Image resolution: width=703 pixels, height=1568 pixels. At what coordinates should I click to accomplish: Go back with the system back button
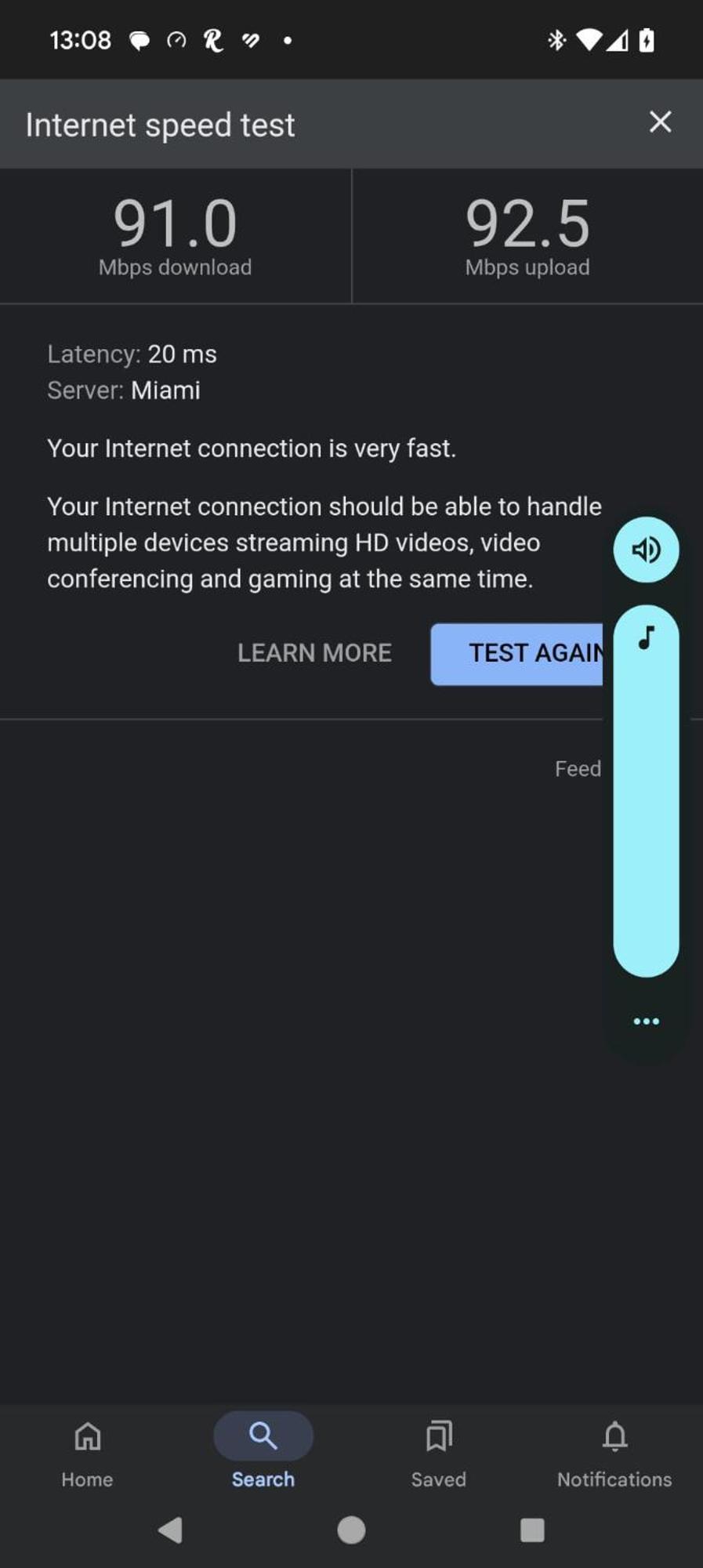point(170,1530)
